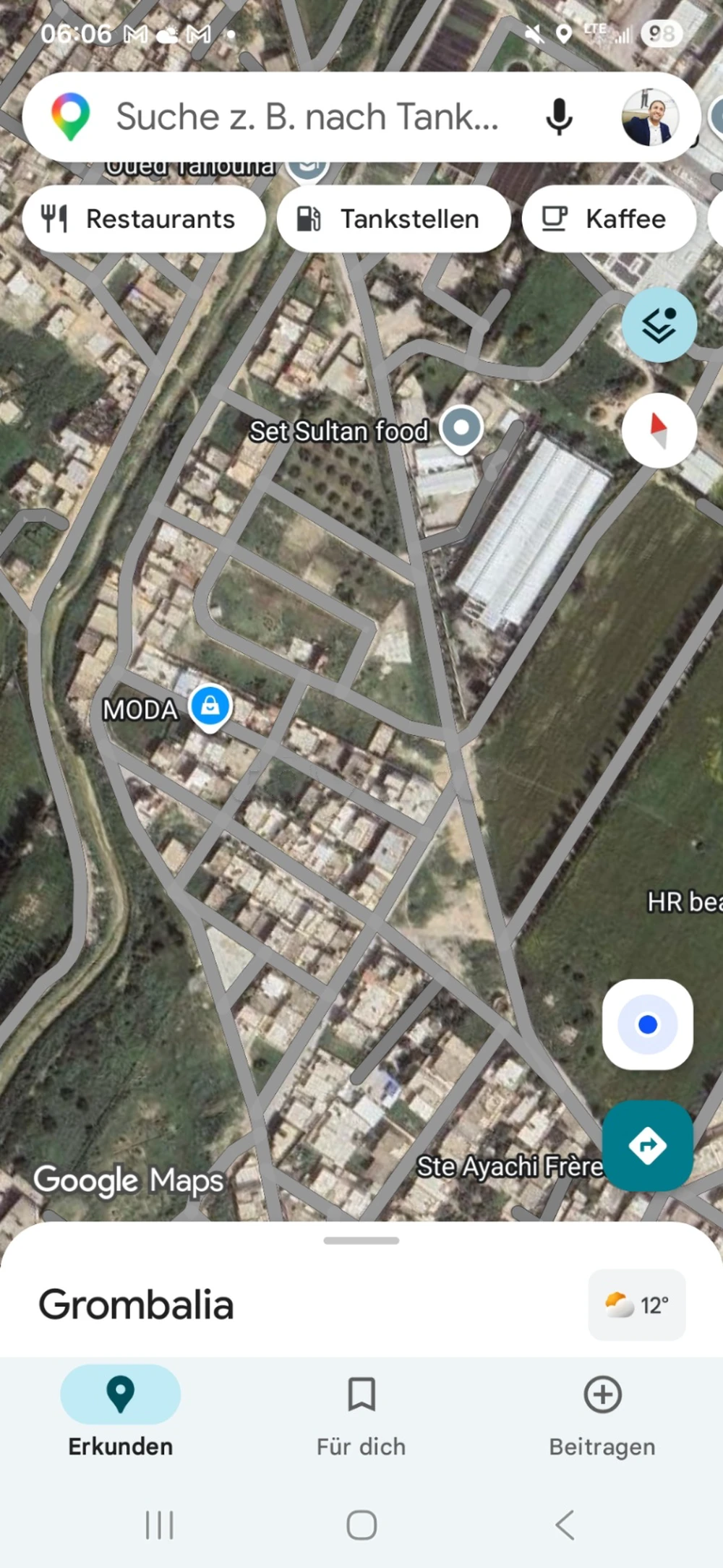723x1568 pixels.
Task: Open the Set Sultan food place marker
Action: tap(461, 428)
